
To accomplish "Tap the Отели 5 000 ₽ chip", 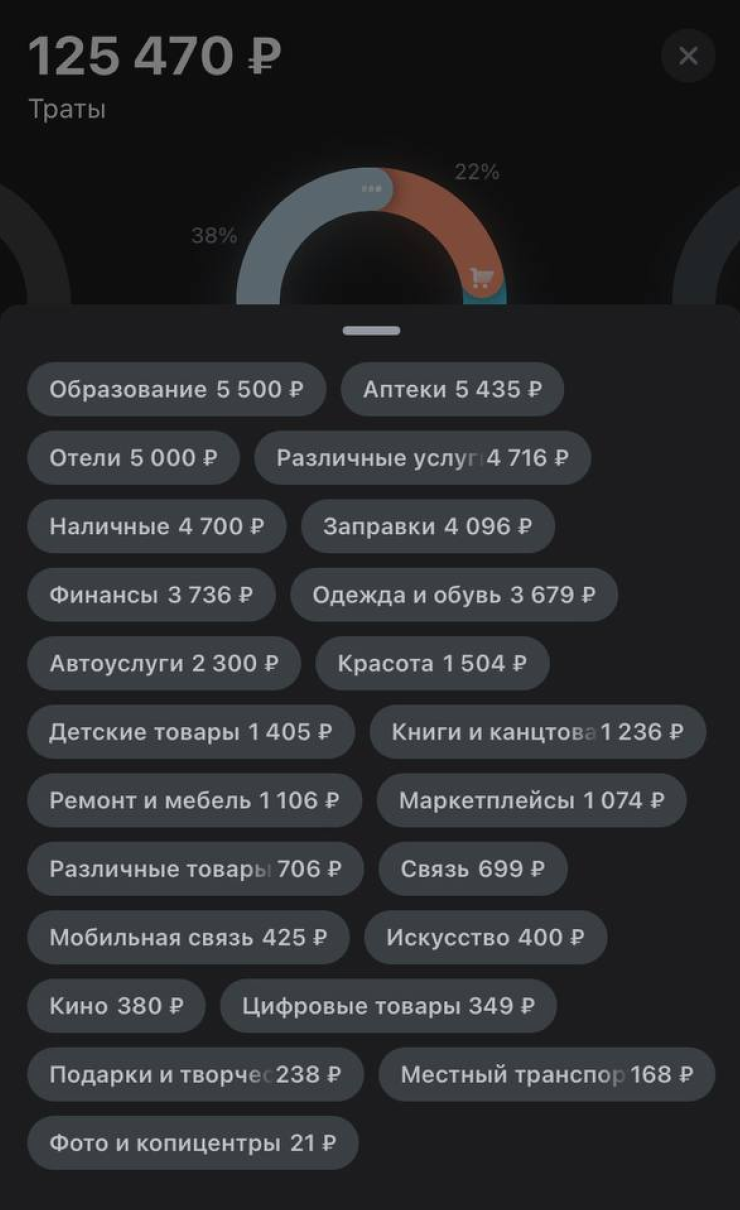I will click(x=133, y=458).
